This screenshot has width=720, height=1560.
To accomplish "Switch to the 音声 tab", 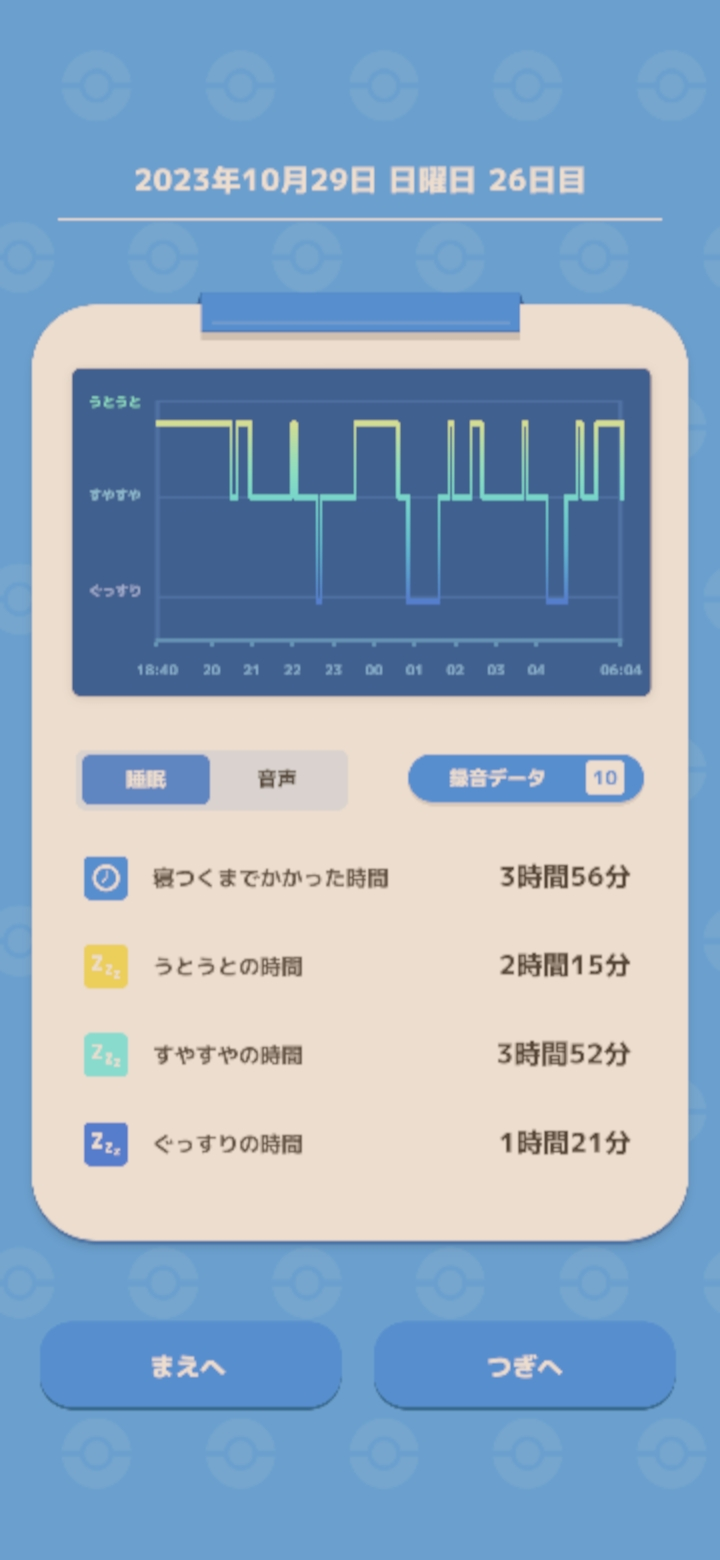I will click(277, 780).
